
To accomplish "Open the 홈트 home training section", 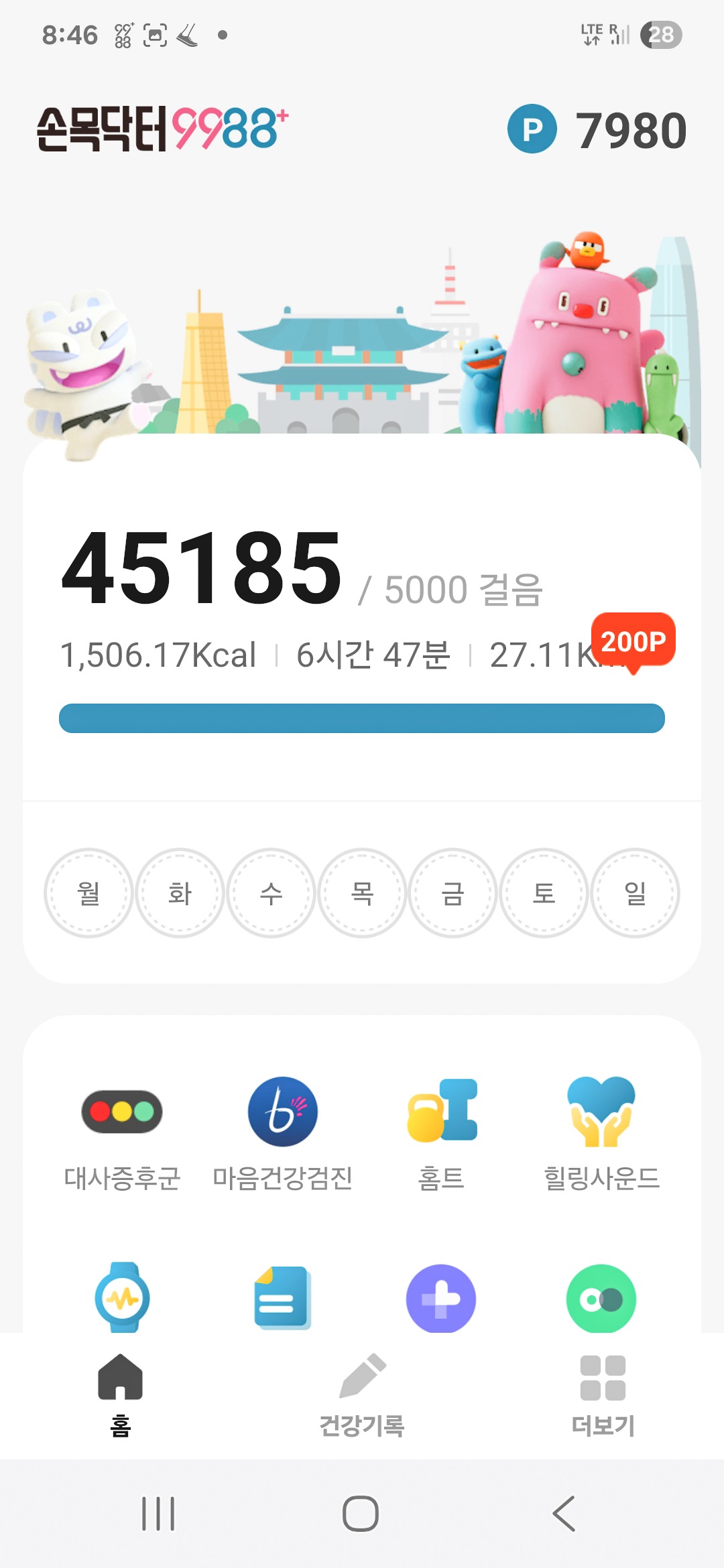I will pyautogui.click(x=442, y=1134).
